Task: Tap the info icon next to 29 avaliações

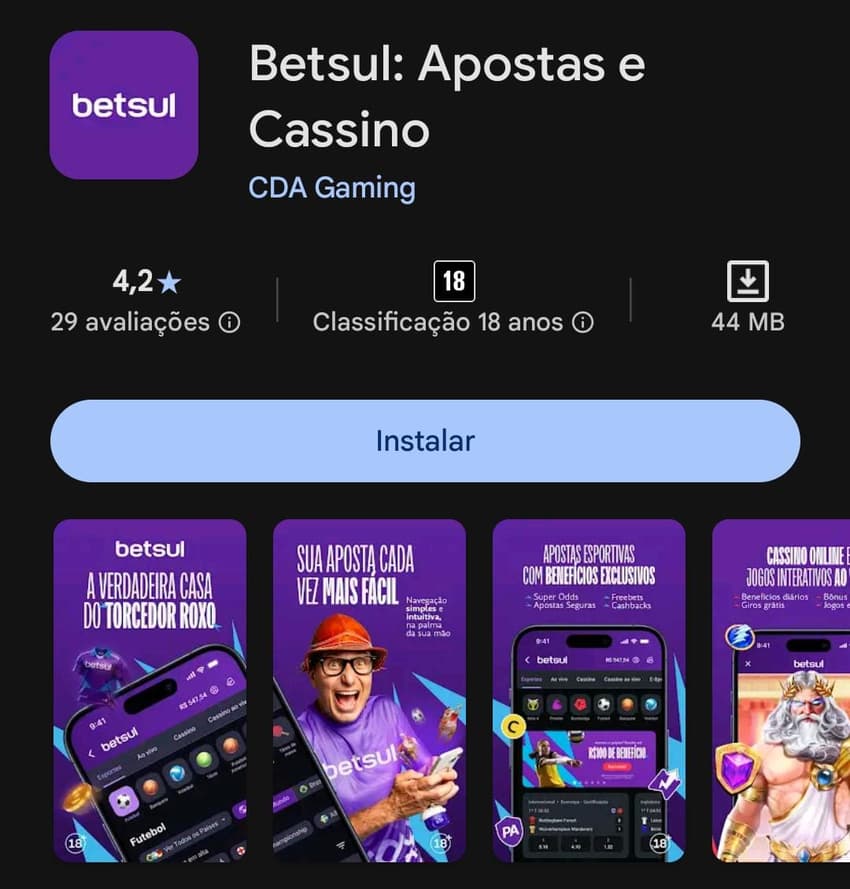Action: coord(228,322)
